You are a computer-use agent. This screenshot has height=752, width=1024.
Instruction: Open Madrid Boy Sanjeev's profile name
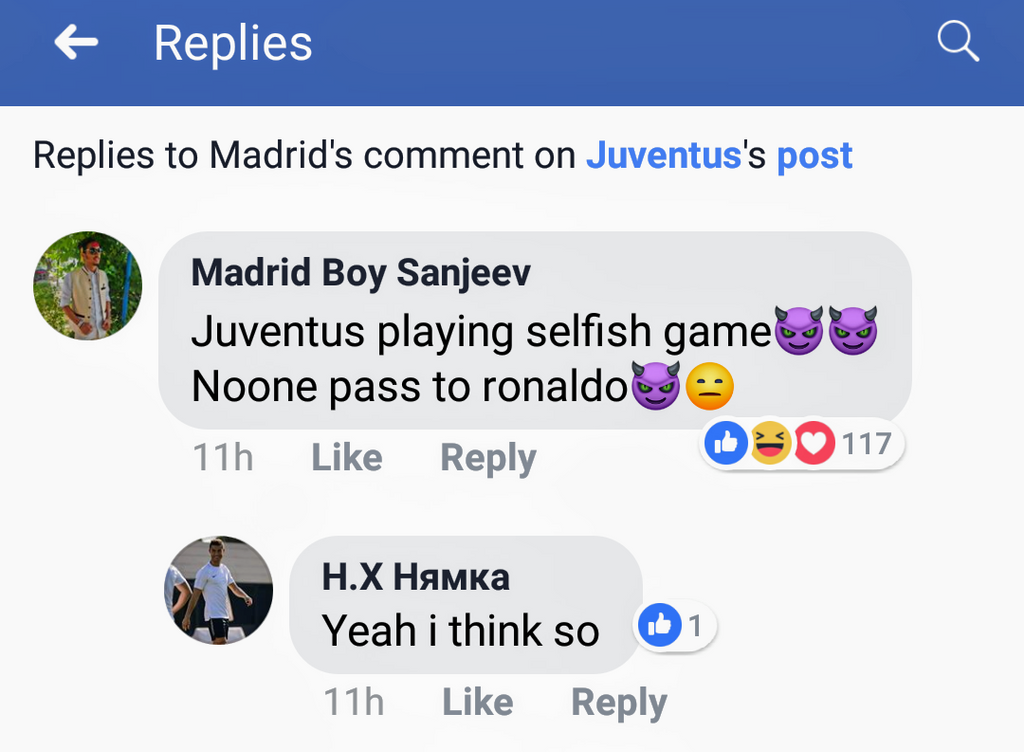point(360,272)
